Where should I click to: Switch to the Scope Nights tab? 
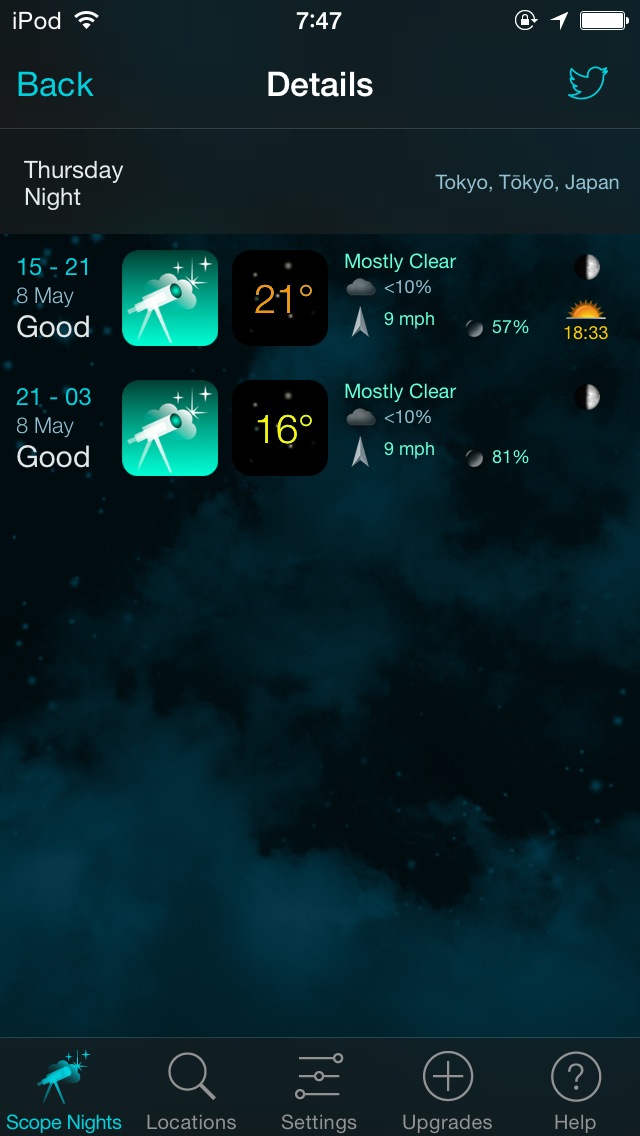(64, 1088)
